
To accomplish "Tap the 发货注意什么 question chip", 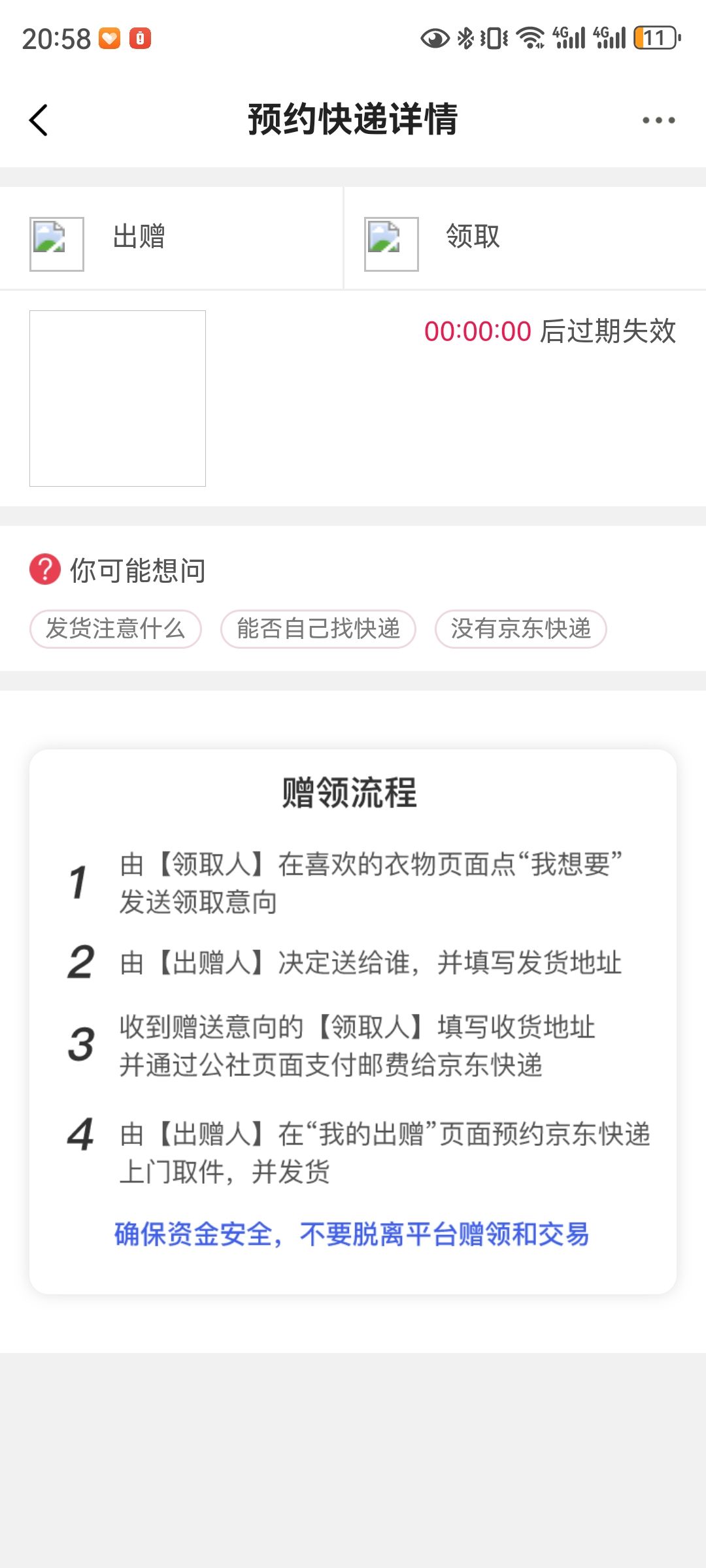I will (116, 629).
